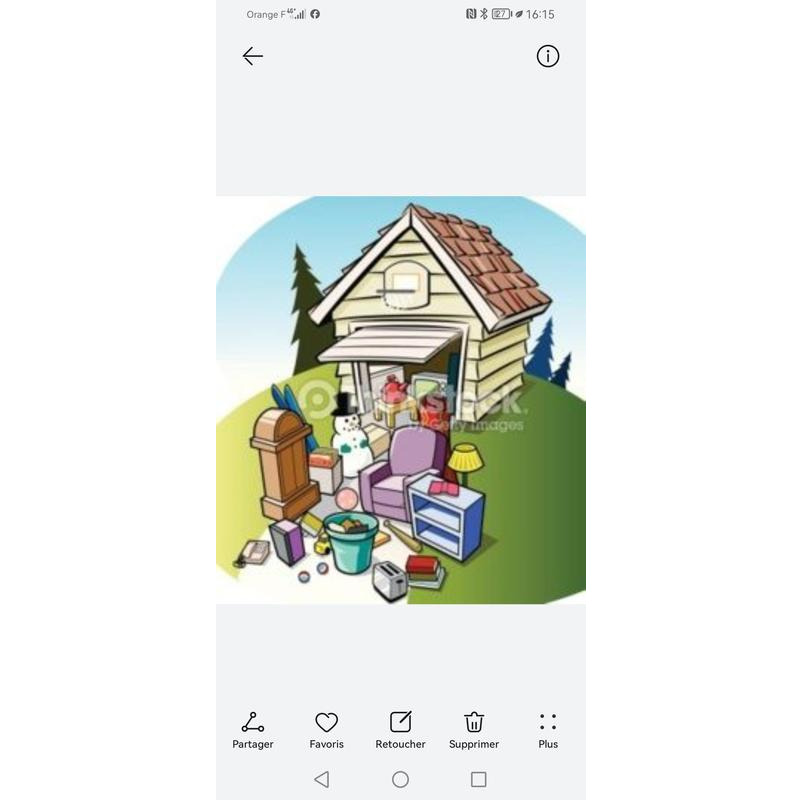Delete the image with Supprimer
This screenshot has width=800, height=800.
(x=474, y=729)
